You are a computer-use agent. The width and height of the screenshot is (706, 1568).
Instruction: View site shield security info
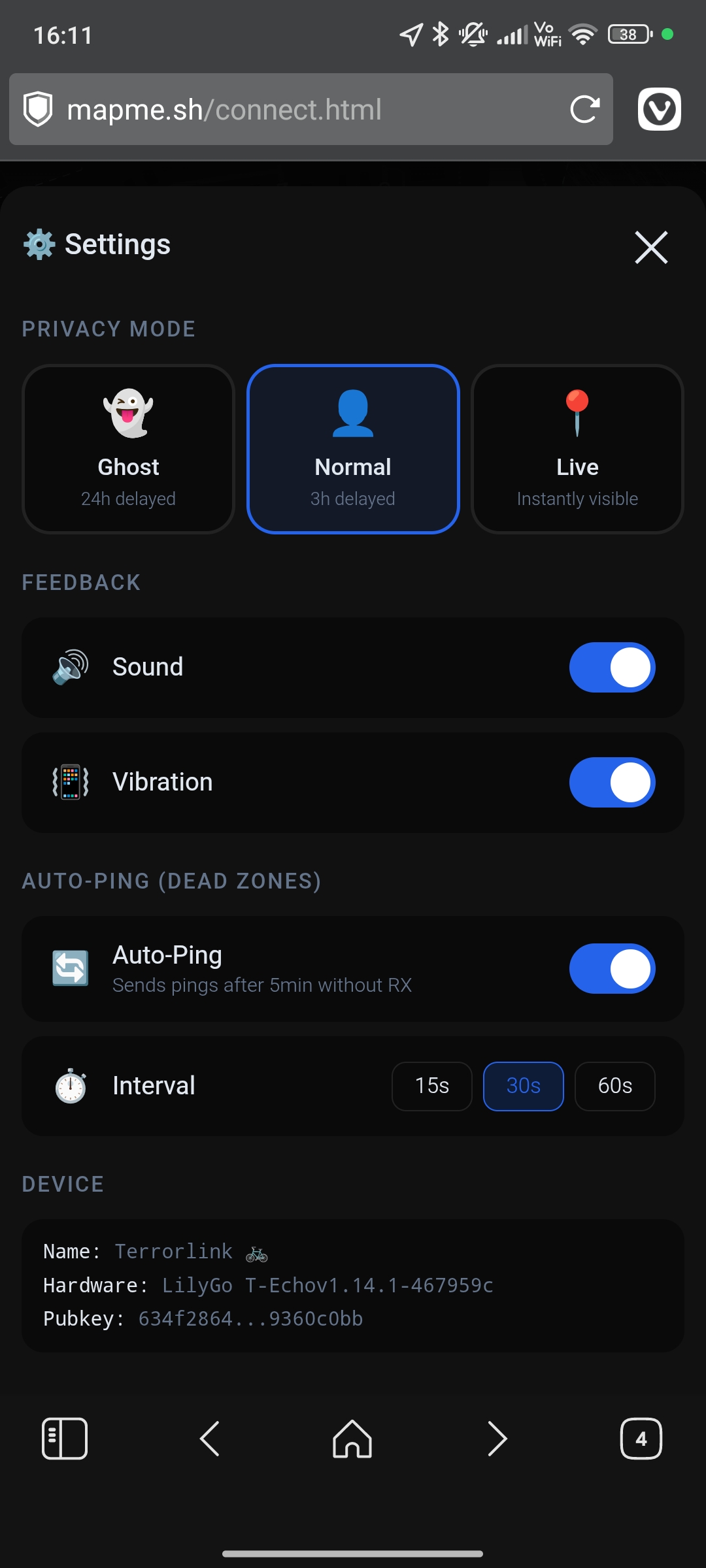pos(38,109)
